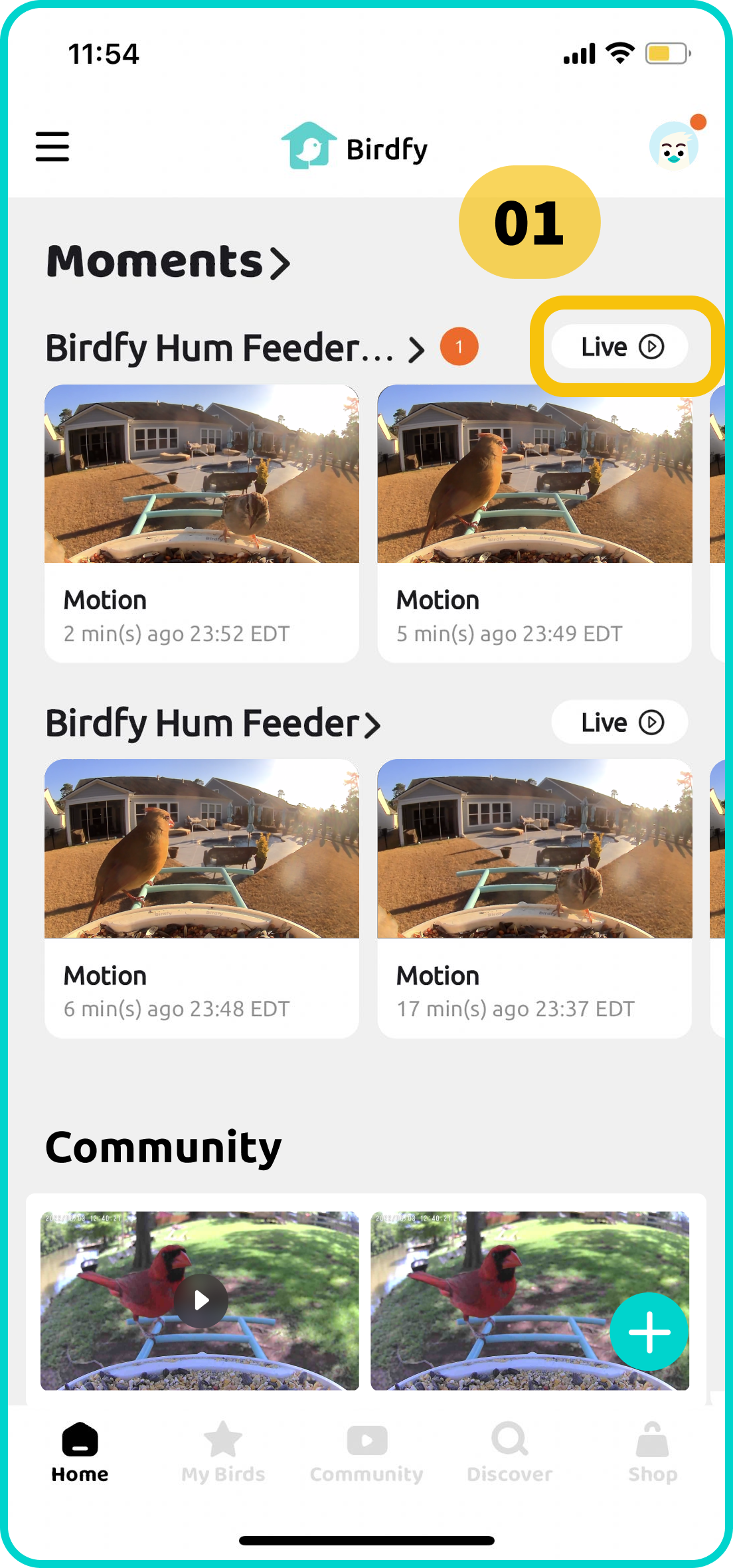Screen dimensions: 733x1568
Task: Open the hamburger drawer menu
Action: (52, 147)
